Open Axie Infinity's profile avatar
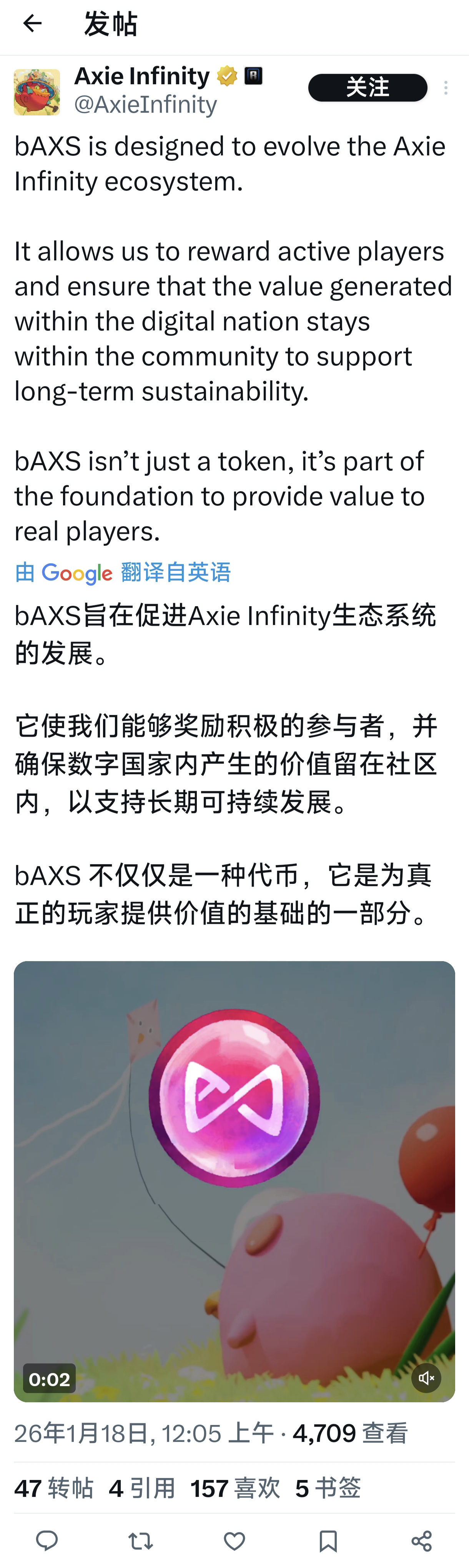This screenshot has height=1568, width=469. (x=37, y=93)
